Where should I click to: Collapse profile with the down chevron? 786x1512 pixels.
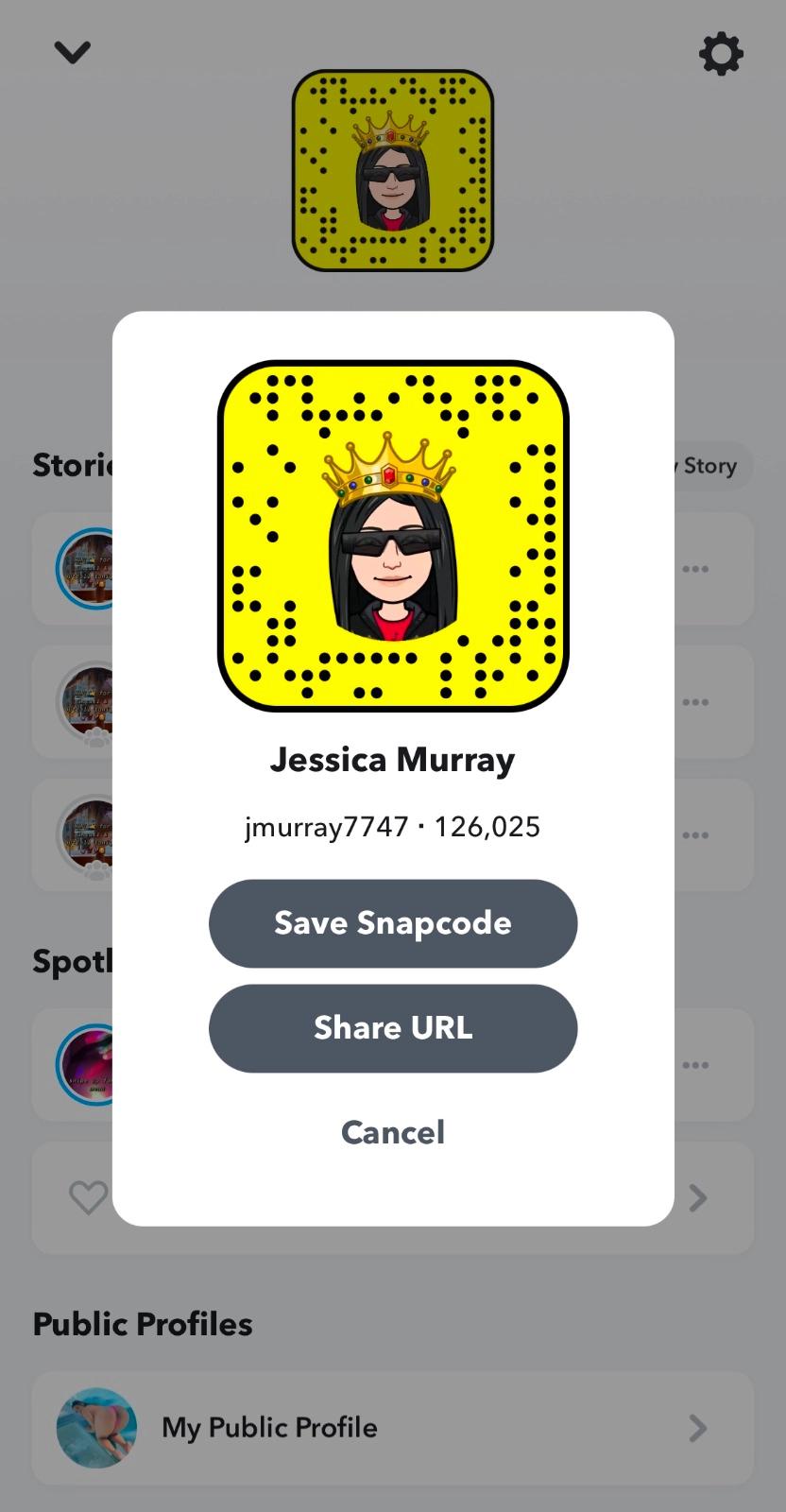72,52
